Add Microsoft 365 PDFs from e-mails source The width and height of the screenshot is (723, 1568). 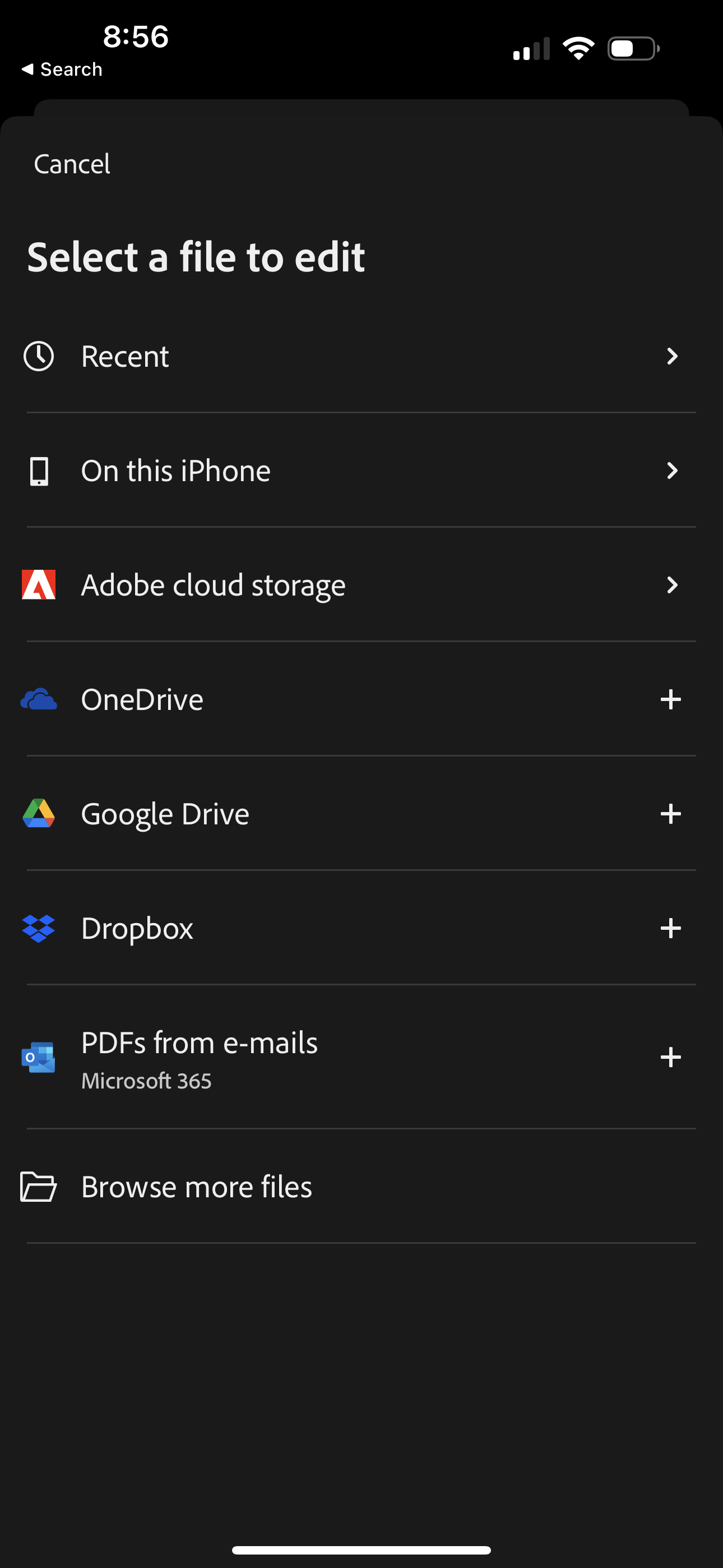click(x=671, y=1057)
